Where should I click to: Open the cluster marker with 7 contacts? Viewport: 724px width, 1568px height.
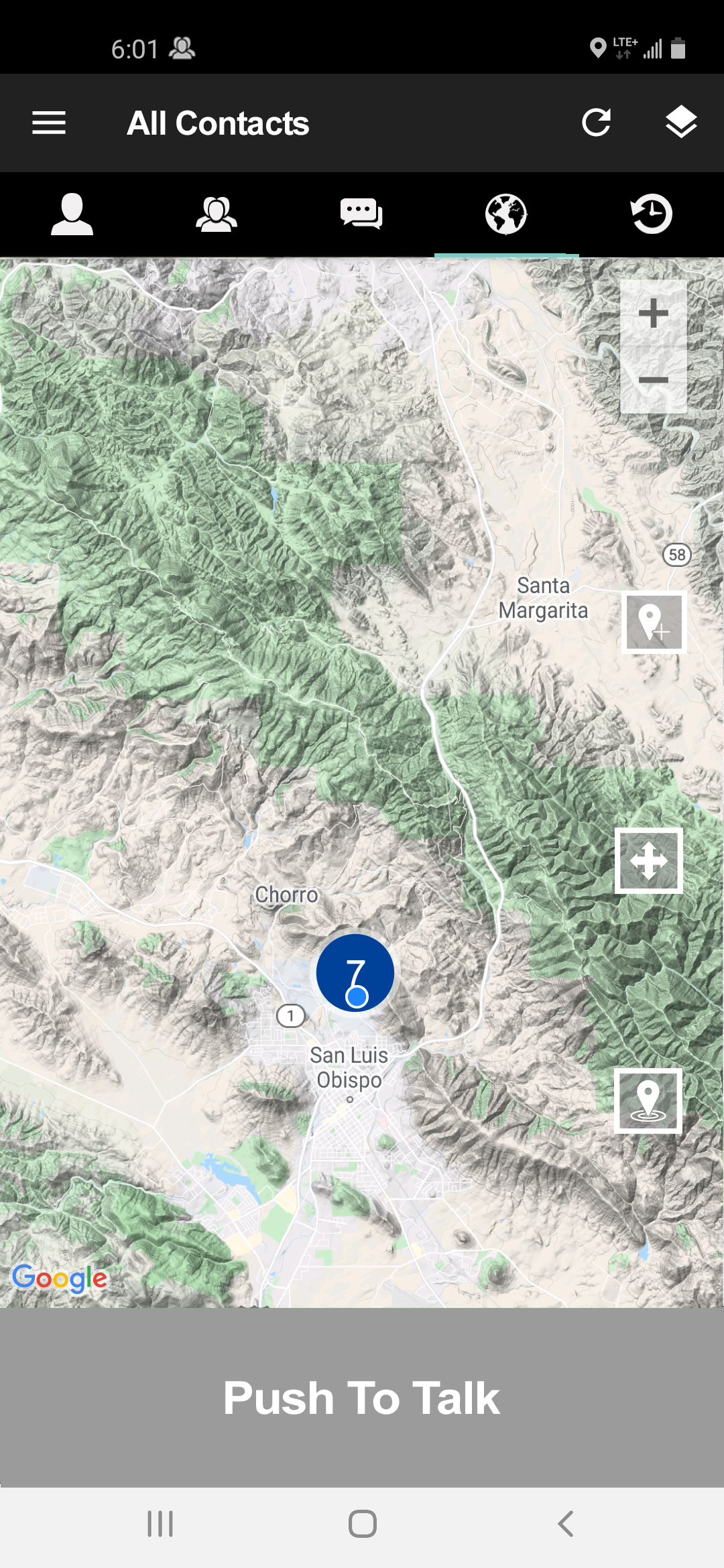click(355, 973)
